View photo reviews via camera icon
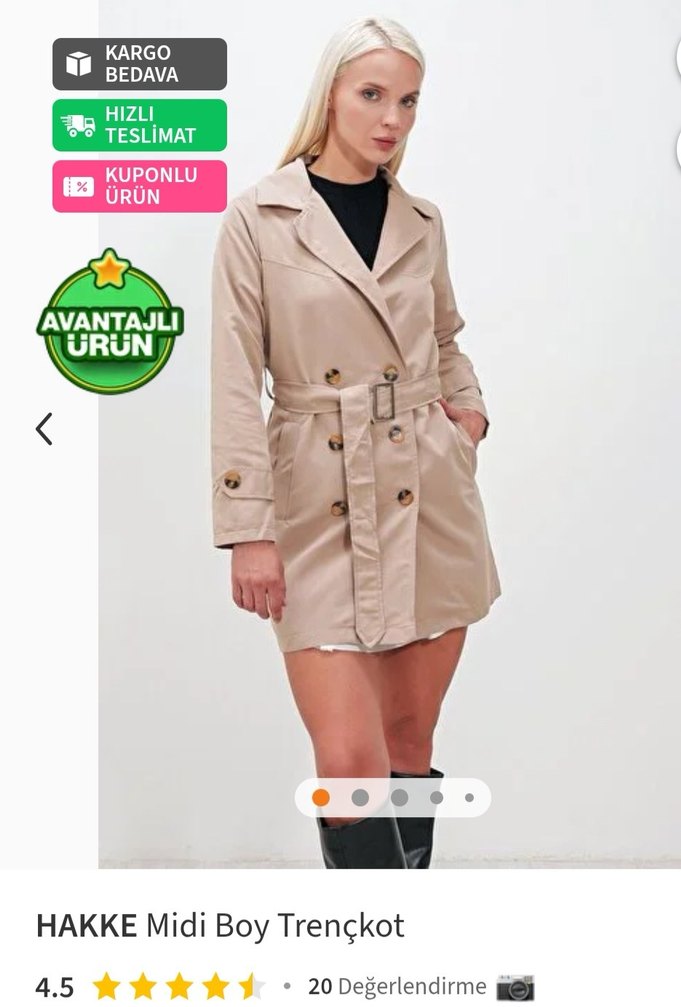Screen dimensions: 681x1007 (515, 987)
